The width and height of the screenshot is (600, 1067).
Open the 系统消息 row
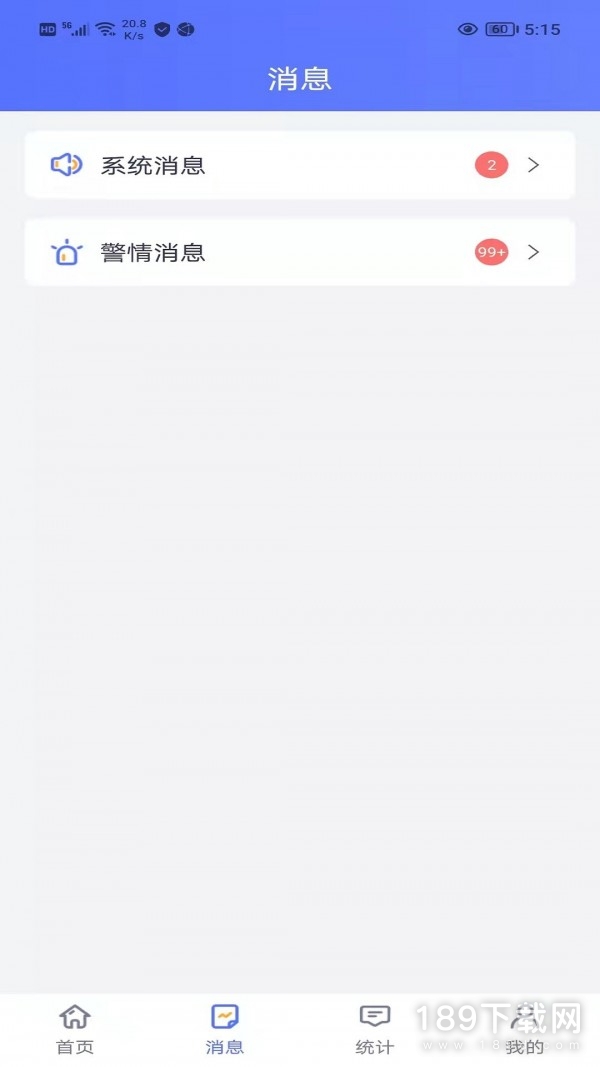[x=300, y=165]
